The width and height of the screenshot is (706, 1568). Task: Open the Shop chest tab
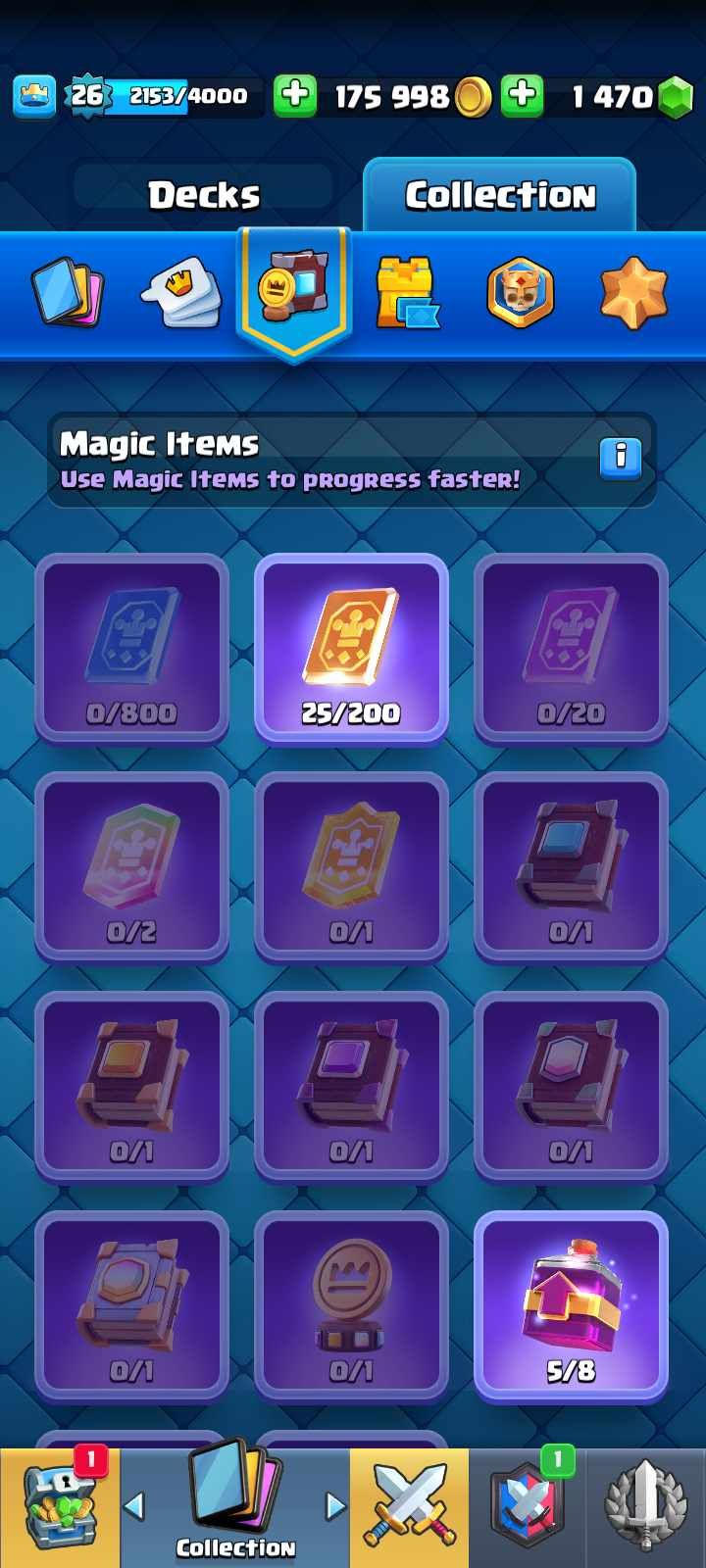(x=60, y=1508)
